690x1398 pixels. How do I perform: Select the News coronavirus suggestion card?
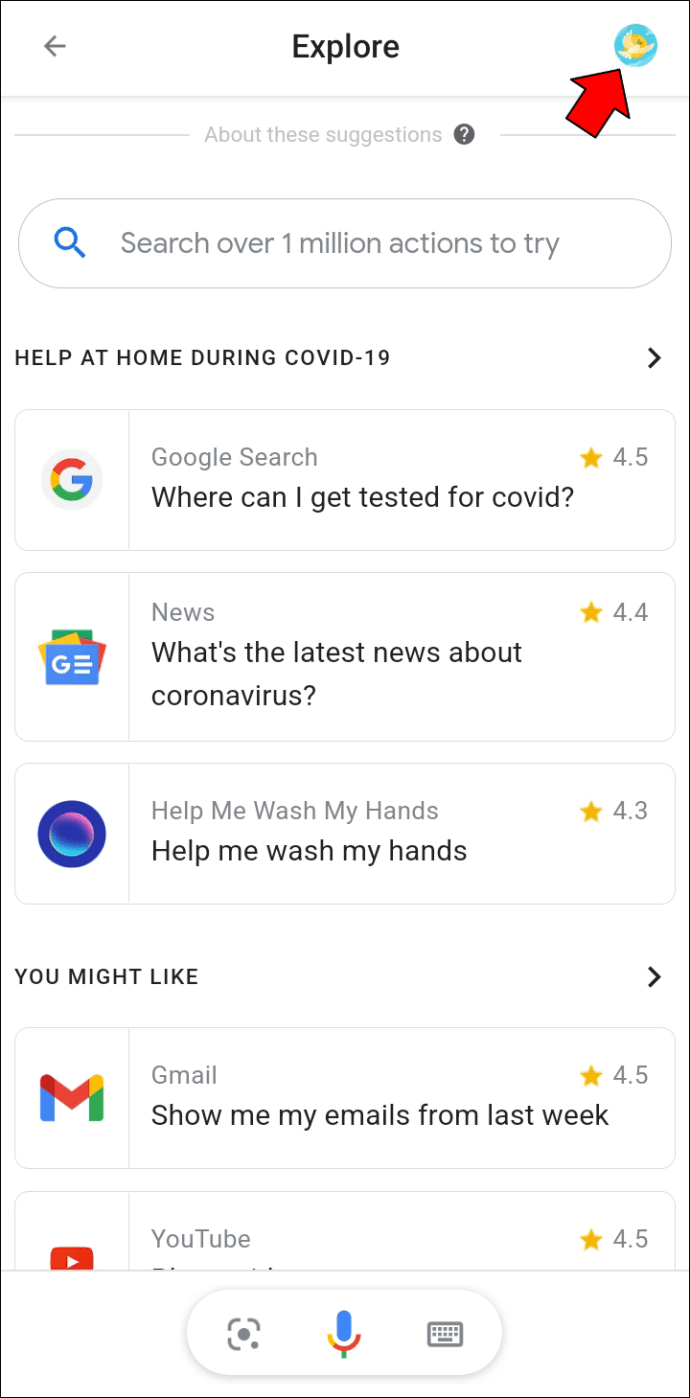(344, 656)
